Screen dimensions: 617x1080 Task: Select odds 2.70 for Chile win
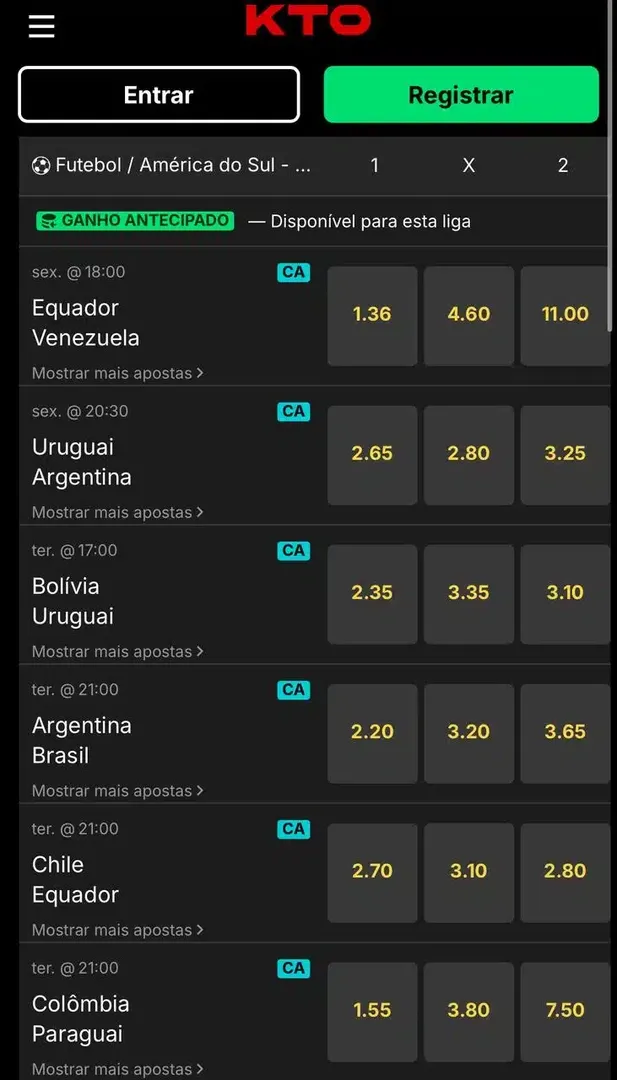coord(372,871)
